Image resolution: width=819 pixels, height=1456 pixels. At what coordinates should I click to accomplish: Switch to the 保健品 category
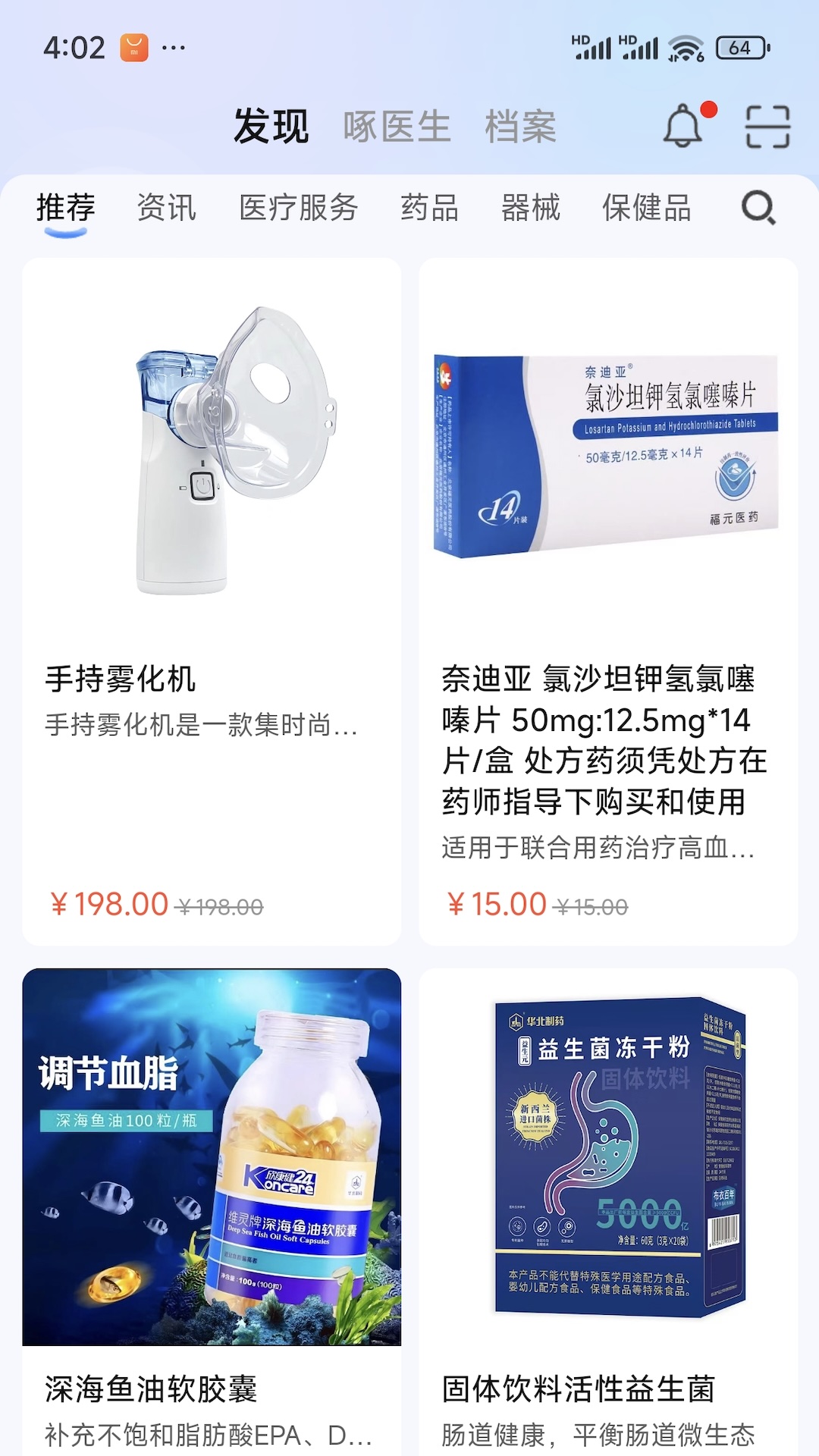click(x=646, y=208)
